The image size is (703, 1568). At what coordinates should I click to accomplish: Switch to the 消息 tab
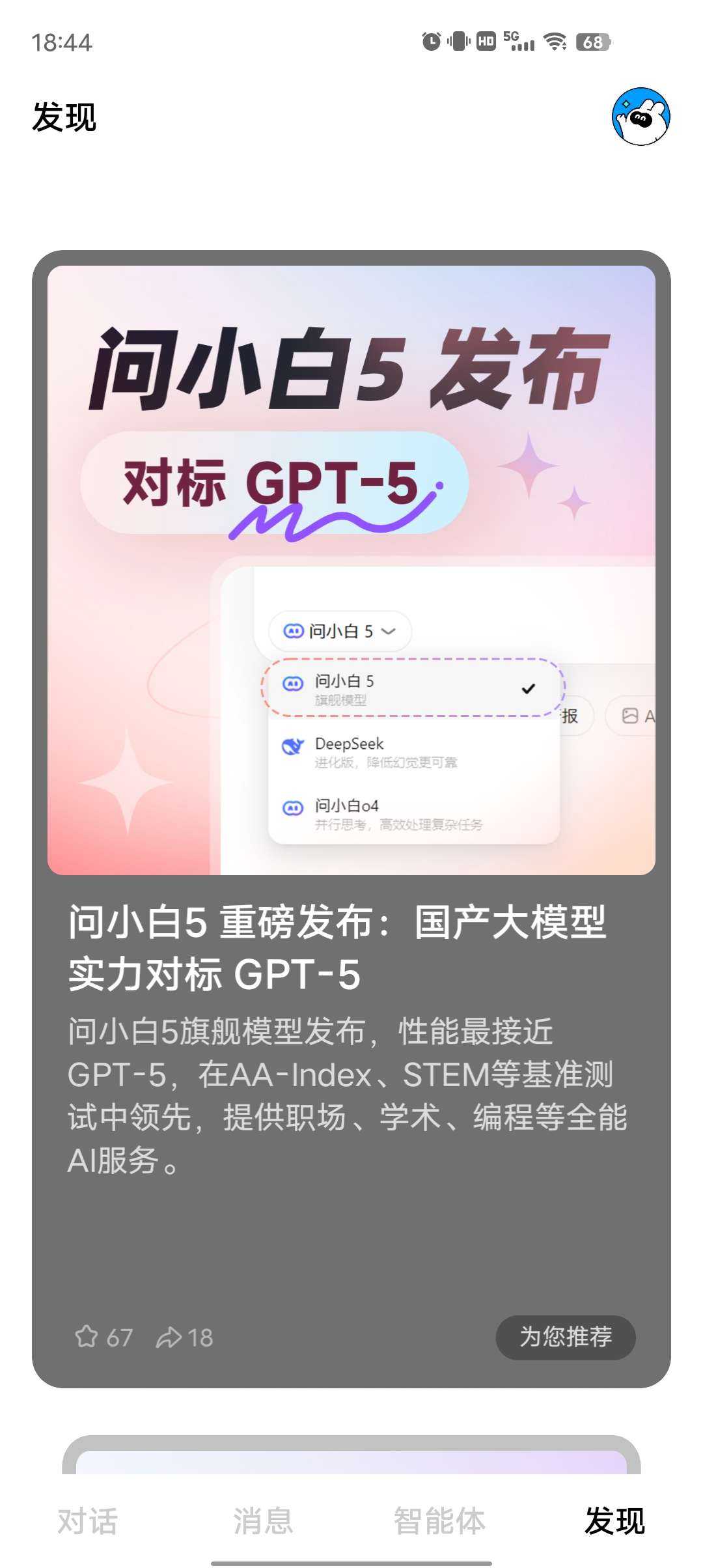tap(264, 1521)
